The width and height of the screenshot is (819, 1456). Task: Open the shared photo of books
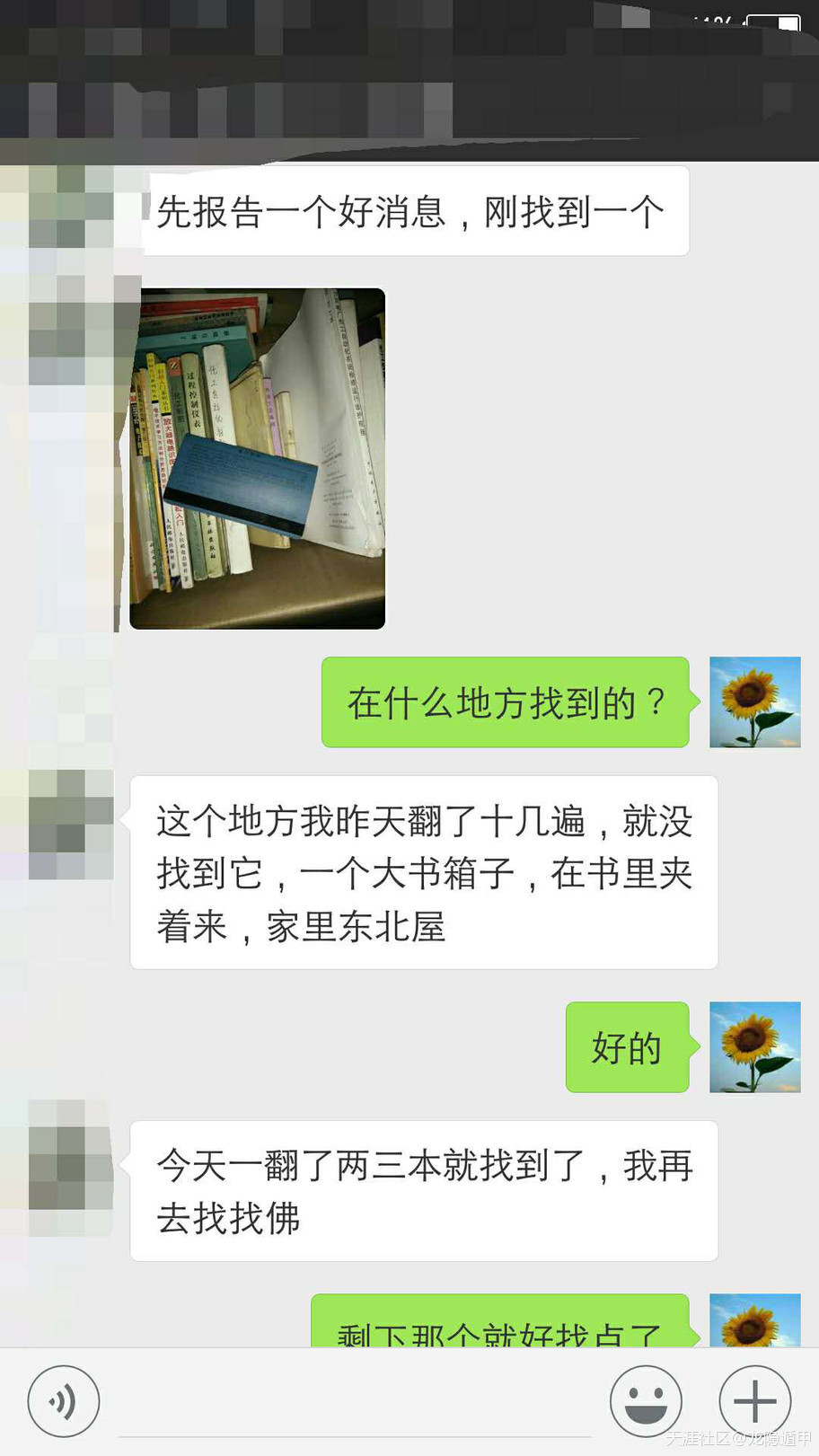(x=258, y=458)
